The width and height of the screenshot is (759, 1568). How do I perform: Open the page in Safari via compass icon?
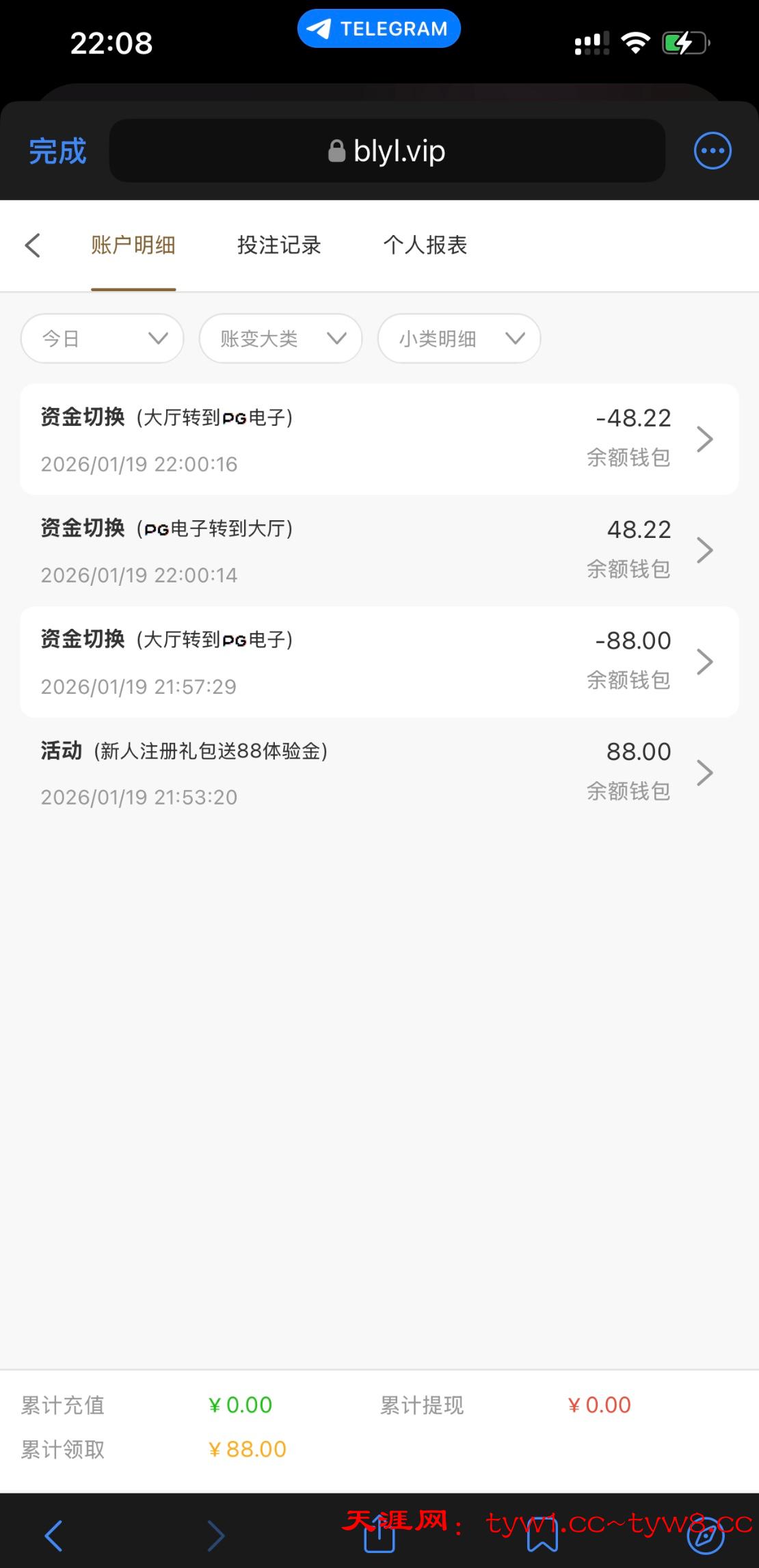point(705,1536)
